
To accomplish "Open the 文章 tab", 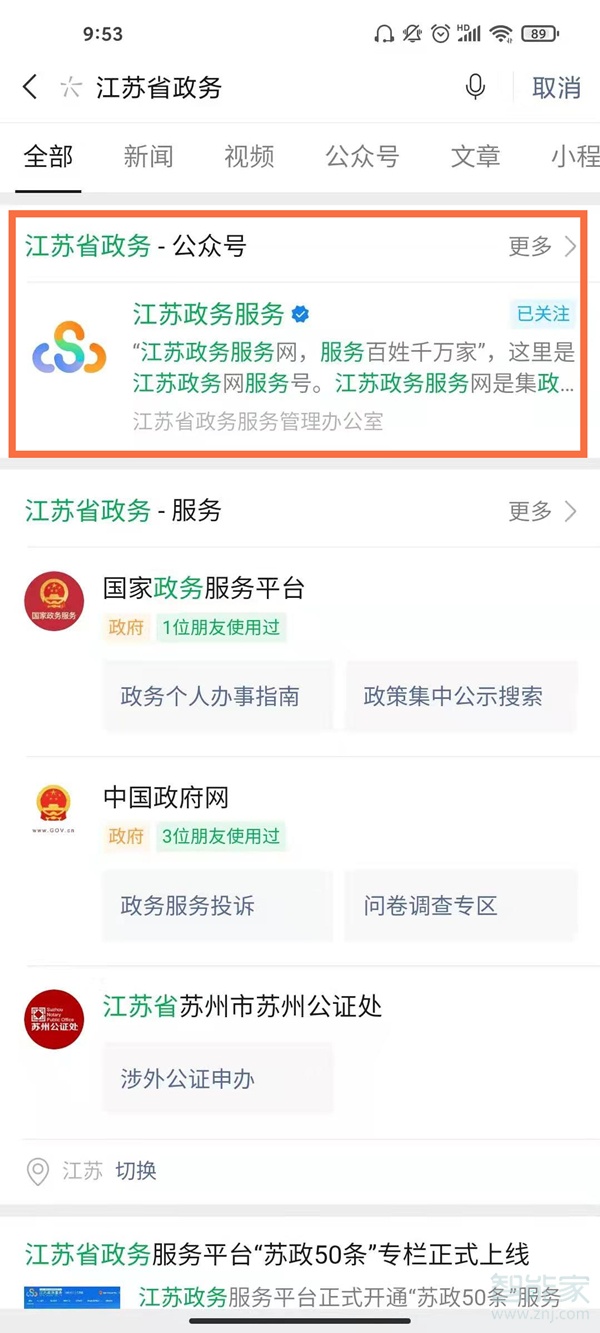I will click(x=475, y=156).
